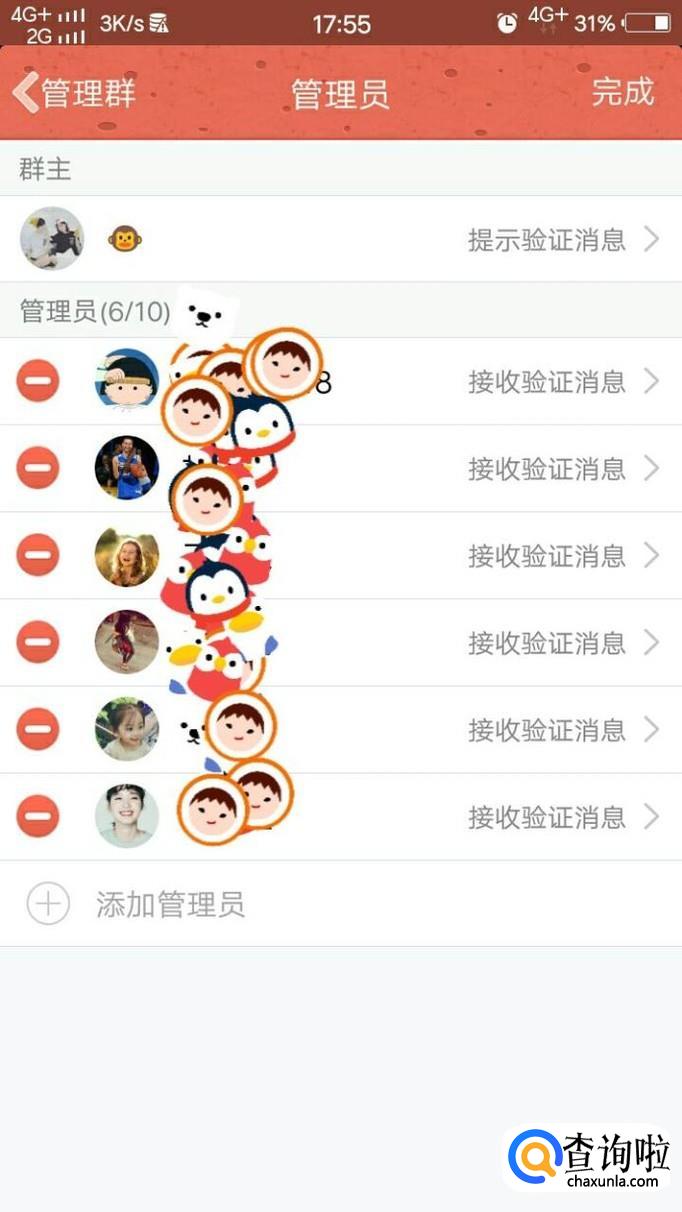The image size is (682, 1212).
Task: Remove admin with basketball player avatar
Action: coord(38,468)
